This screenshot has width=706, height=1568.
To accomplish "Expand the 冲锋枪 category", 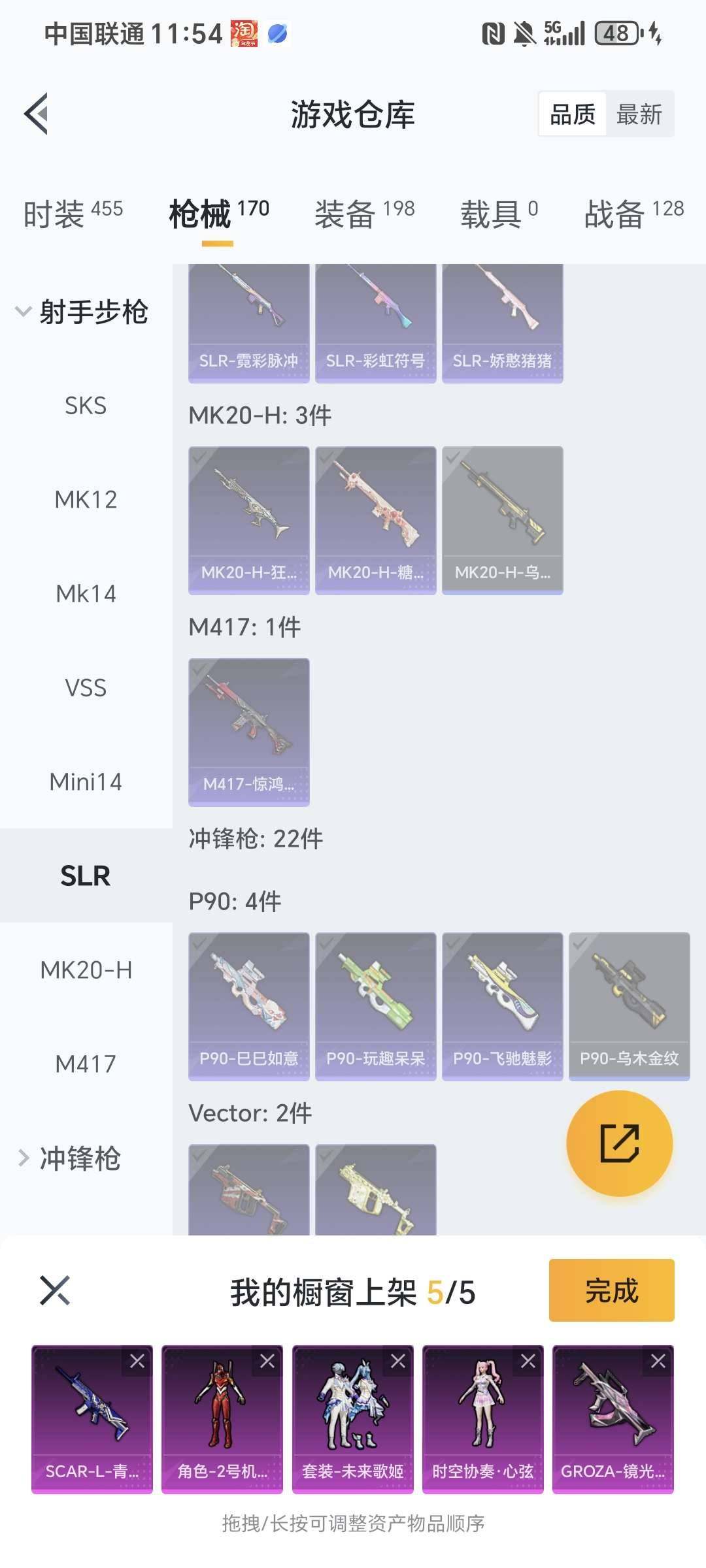I will coord(24,1158).
